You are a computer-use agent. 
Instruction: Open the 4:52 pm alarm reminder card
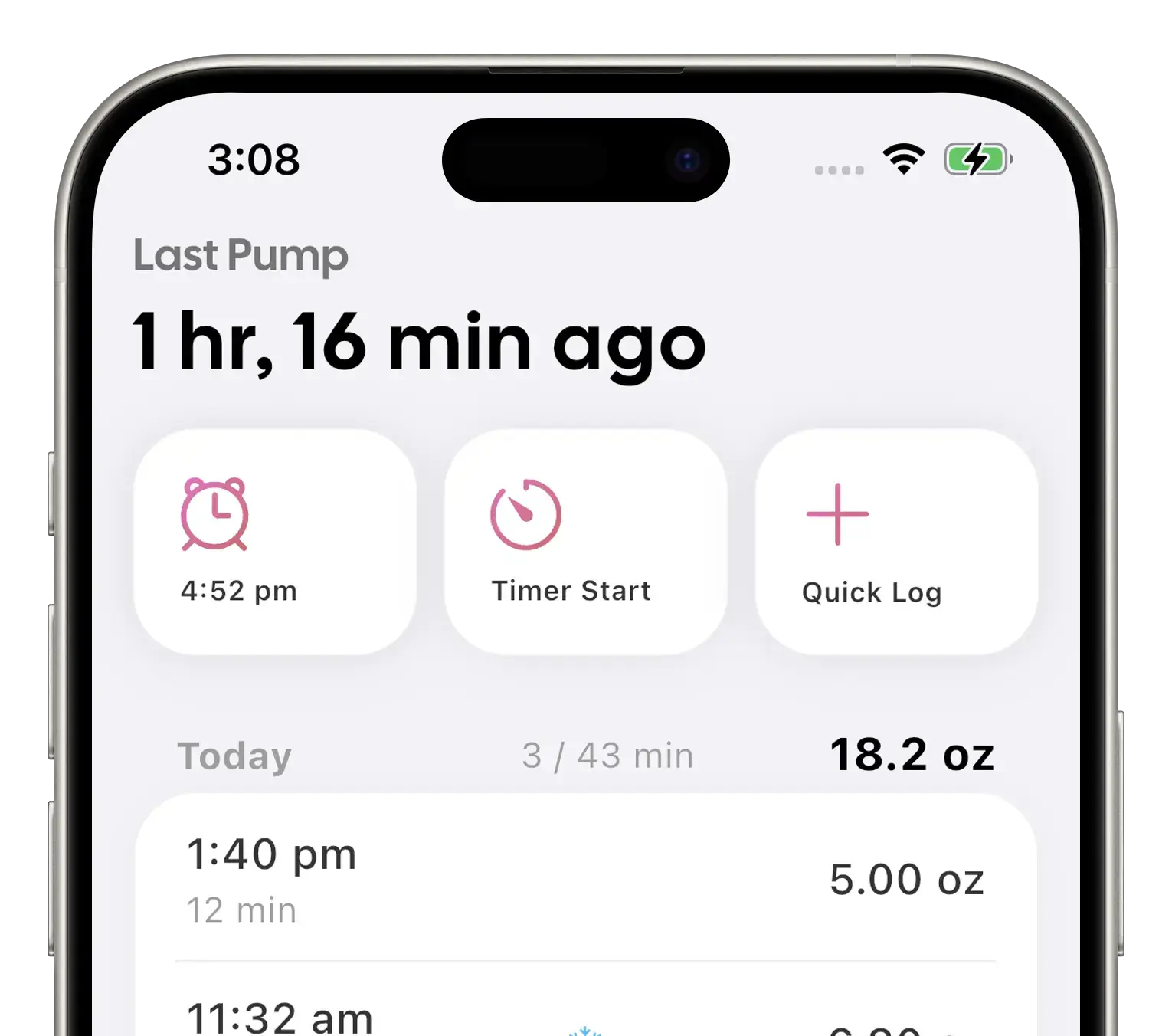coord(274,541)
